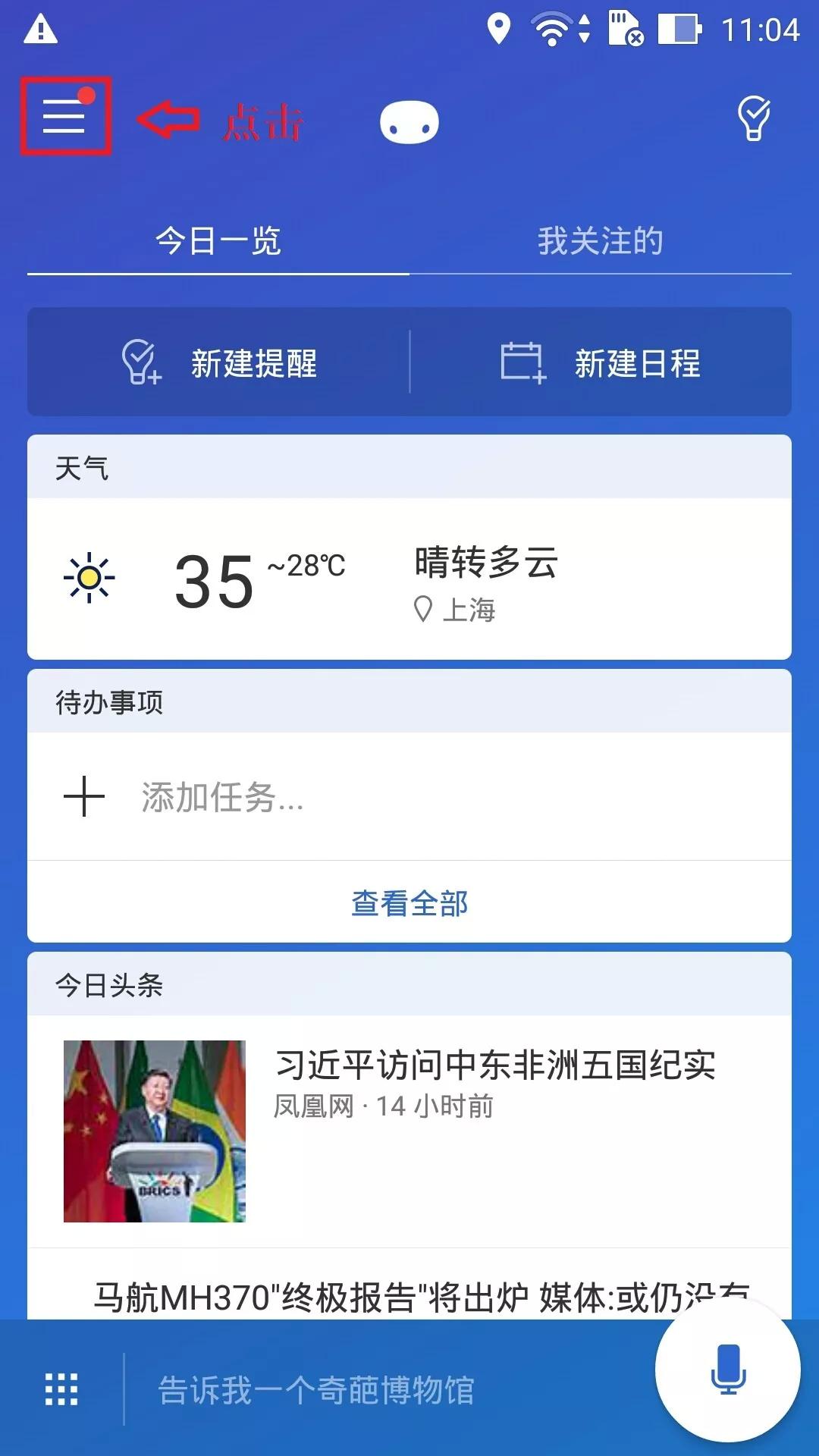The image size is (819, 1456).
Task: Create a new schedule with 新建日程
Action: tap(600, 362)
